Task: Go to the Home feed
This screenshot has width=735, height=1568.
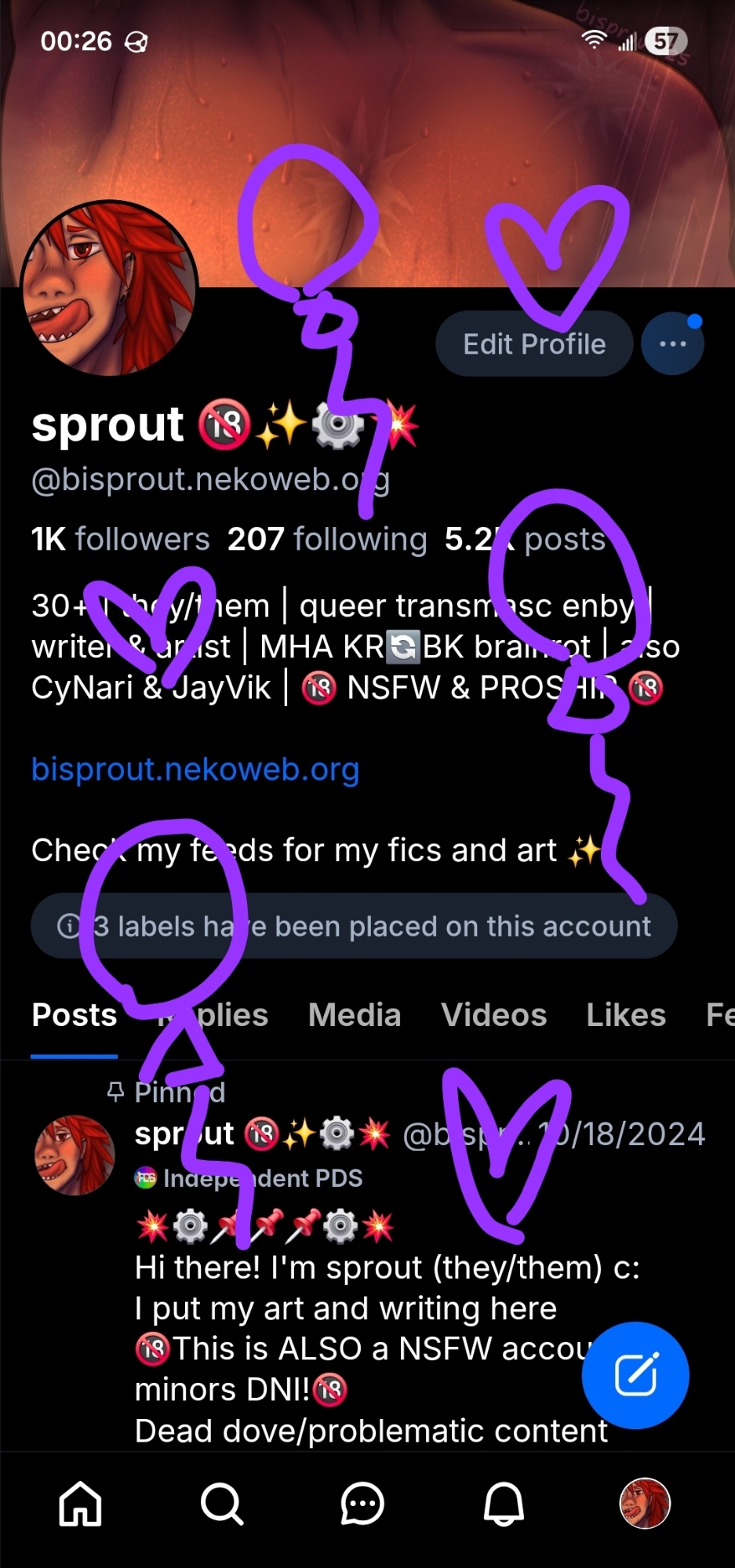Action: coord(81,1504)
